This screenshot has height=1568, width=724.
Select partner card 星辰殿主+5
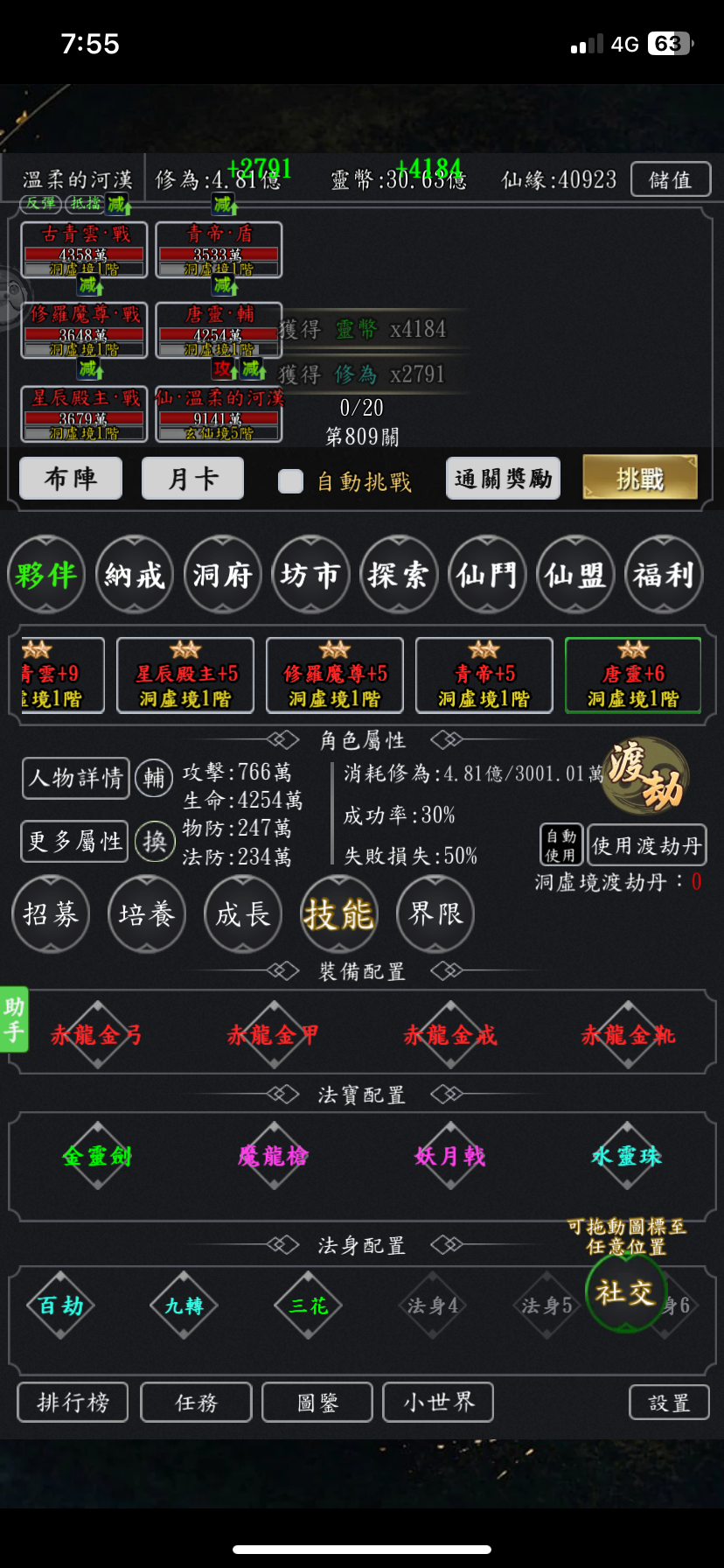coord(185,675)
